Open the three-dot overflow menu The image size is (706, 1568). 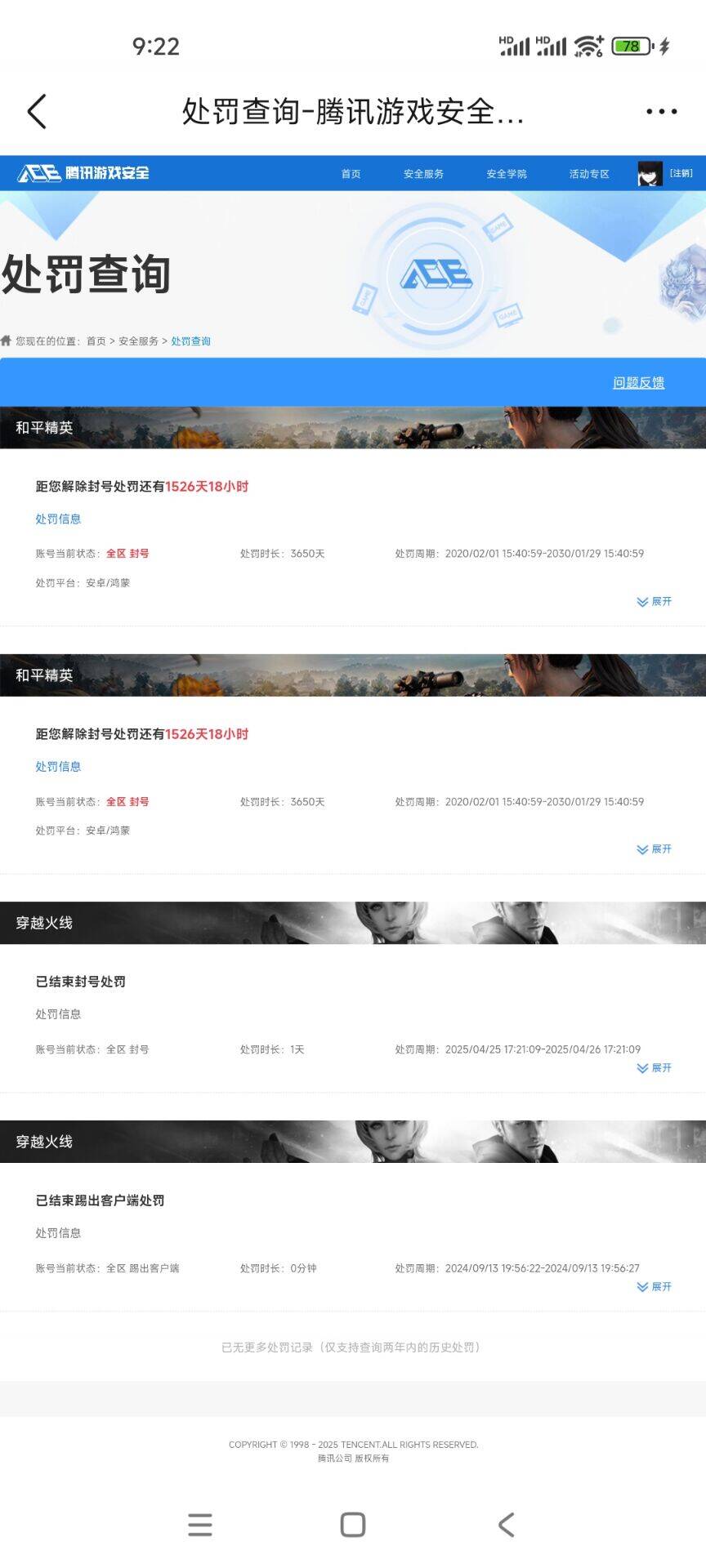[661, 112]
